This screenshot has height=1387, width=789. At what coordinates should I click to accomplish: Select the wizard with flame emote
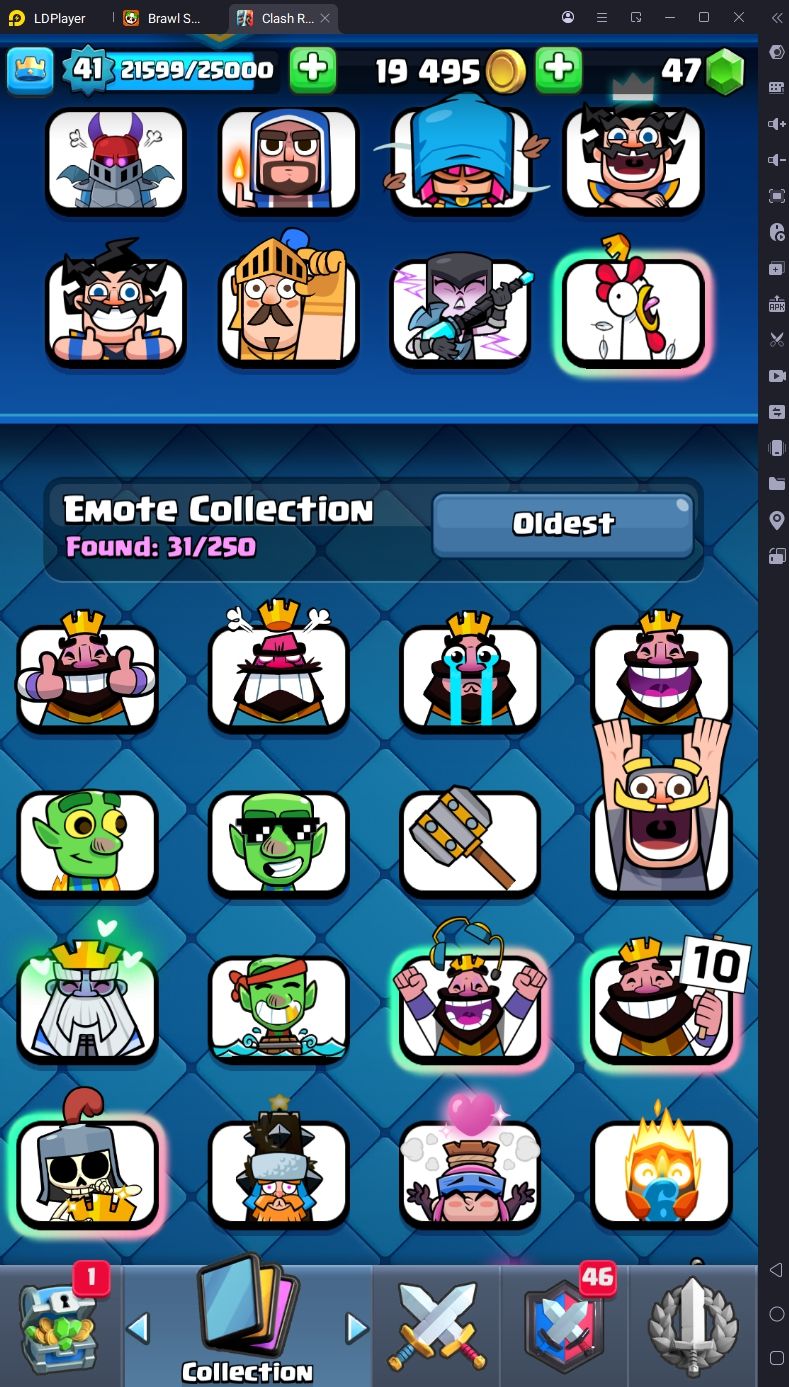289,160
